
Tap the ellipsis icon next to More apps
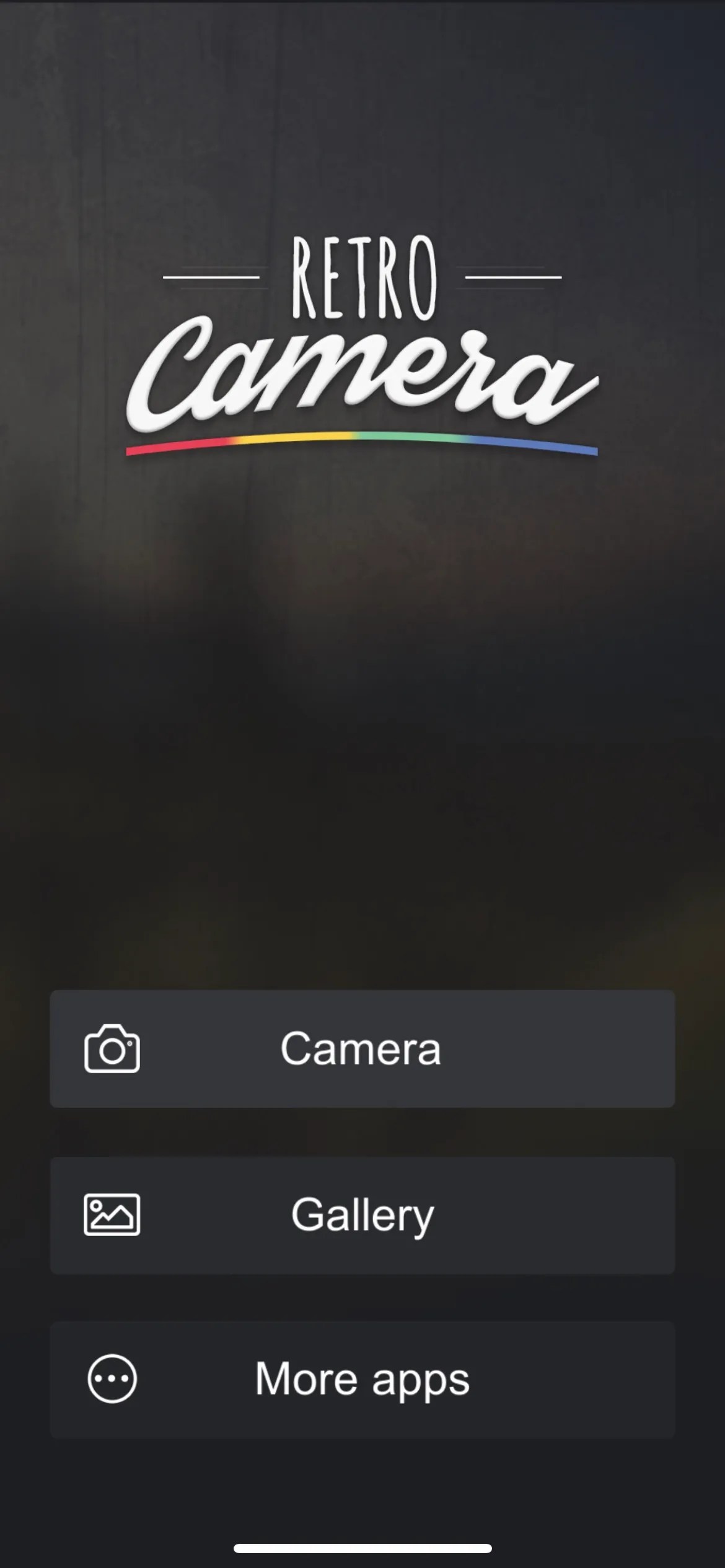click(110, 1377)
